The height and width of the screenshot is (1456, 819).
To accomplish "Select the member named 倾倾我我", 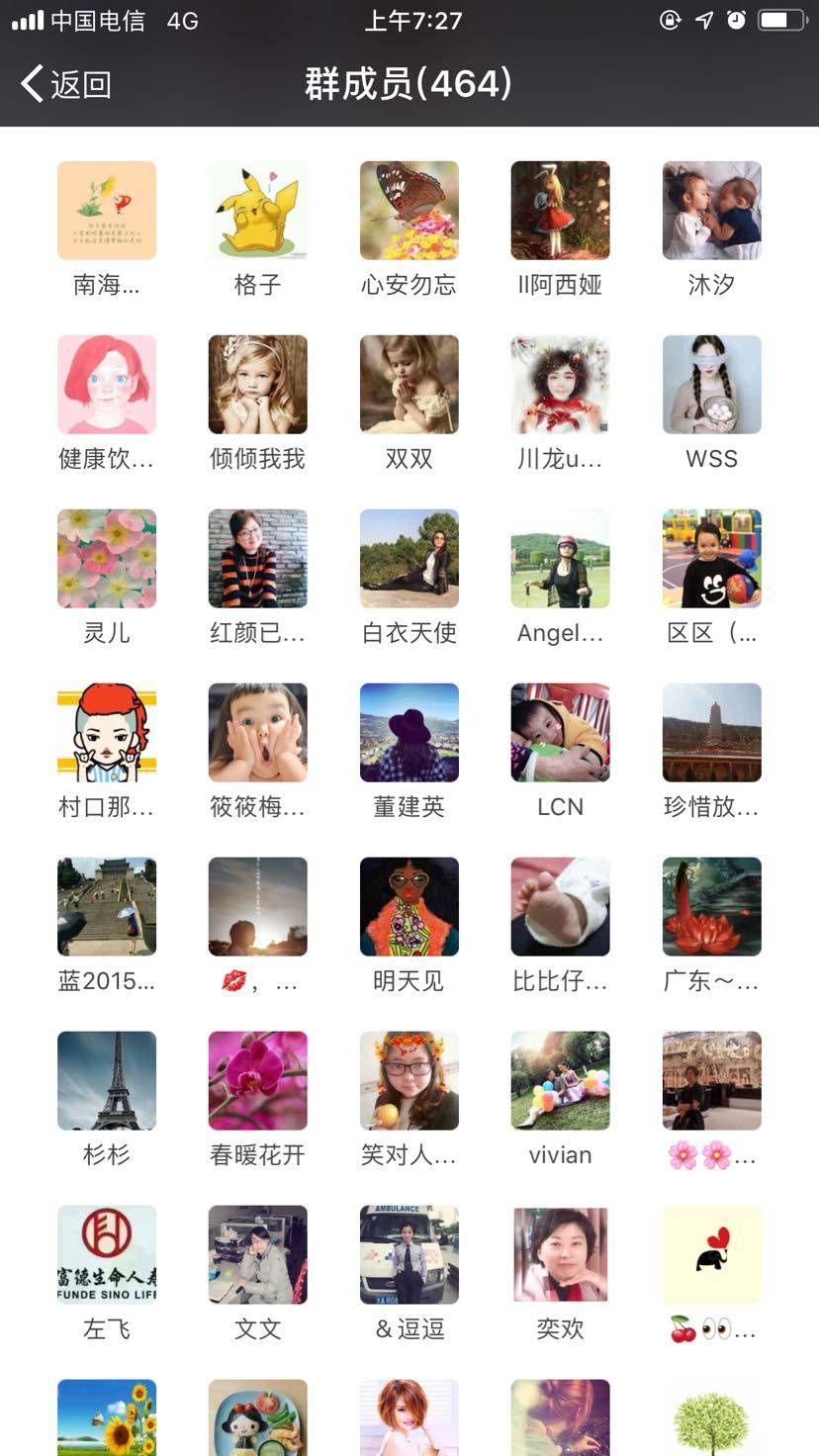I will point(257,385).
